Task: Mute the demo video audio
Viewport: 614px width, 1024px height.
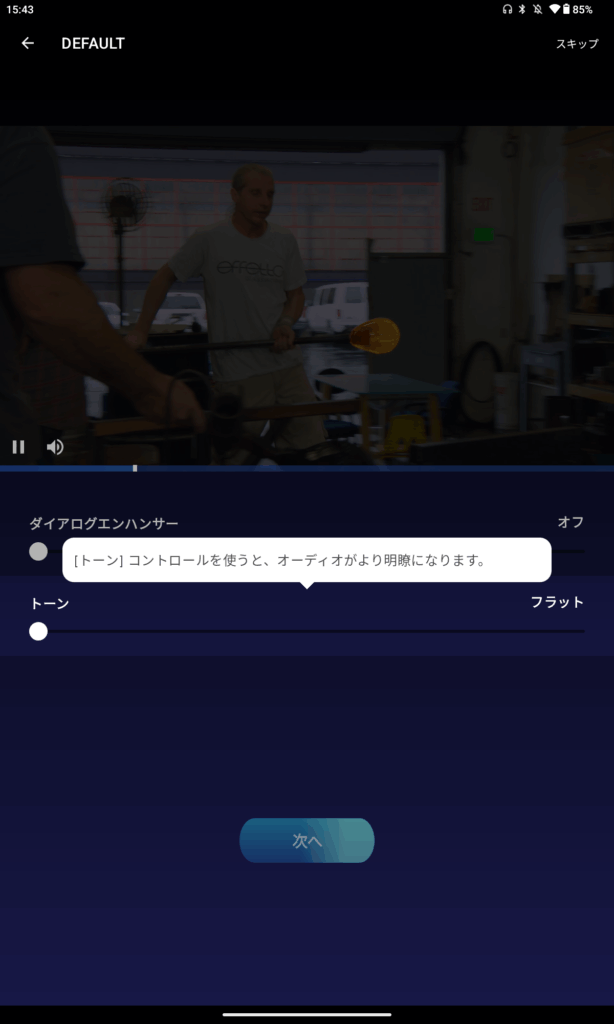Action: (55, 447)
